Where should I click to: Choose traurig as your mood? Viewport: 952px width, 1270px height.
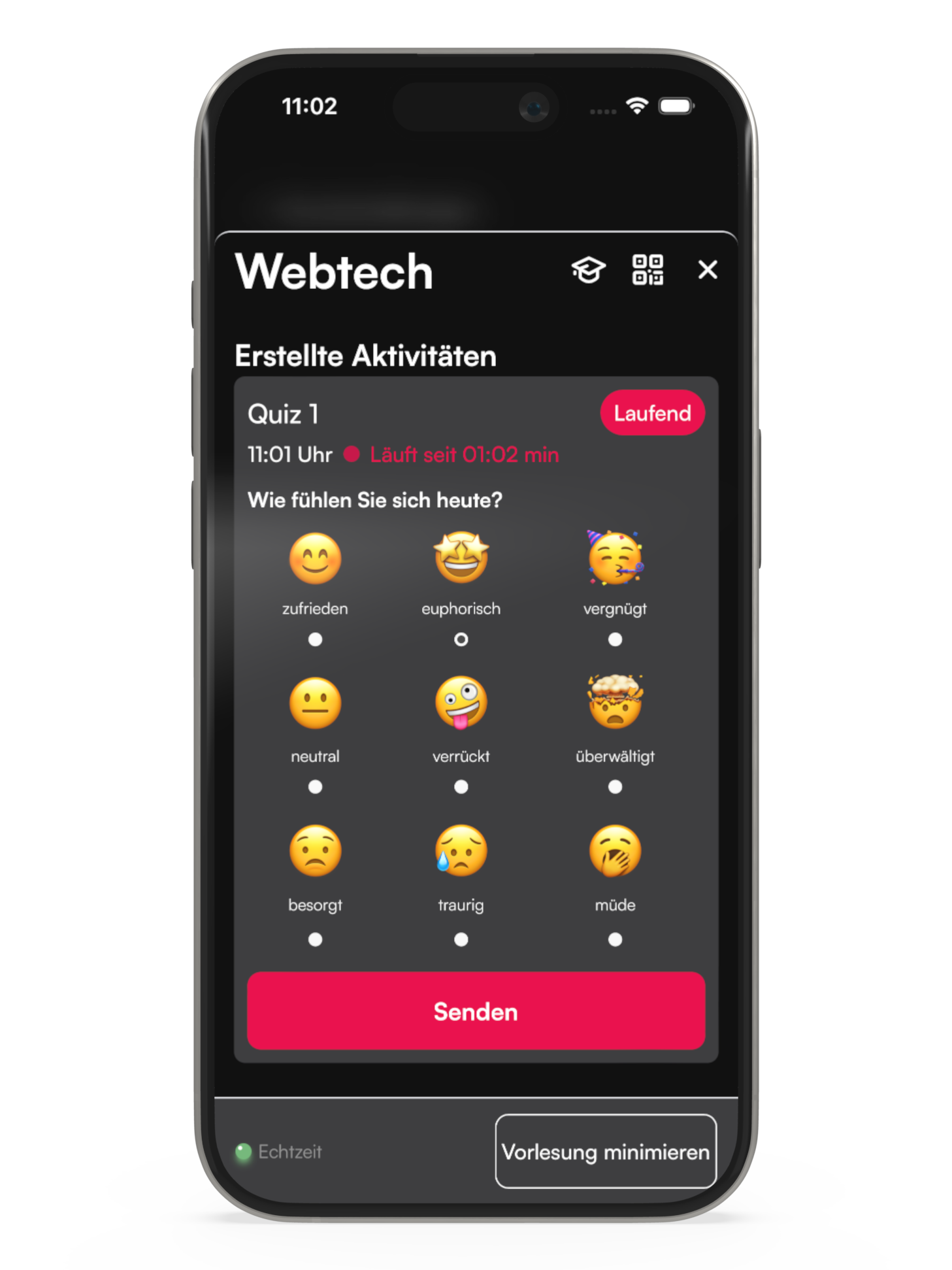click(x=461, y=939)
